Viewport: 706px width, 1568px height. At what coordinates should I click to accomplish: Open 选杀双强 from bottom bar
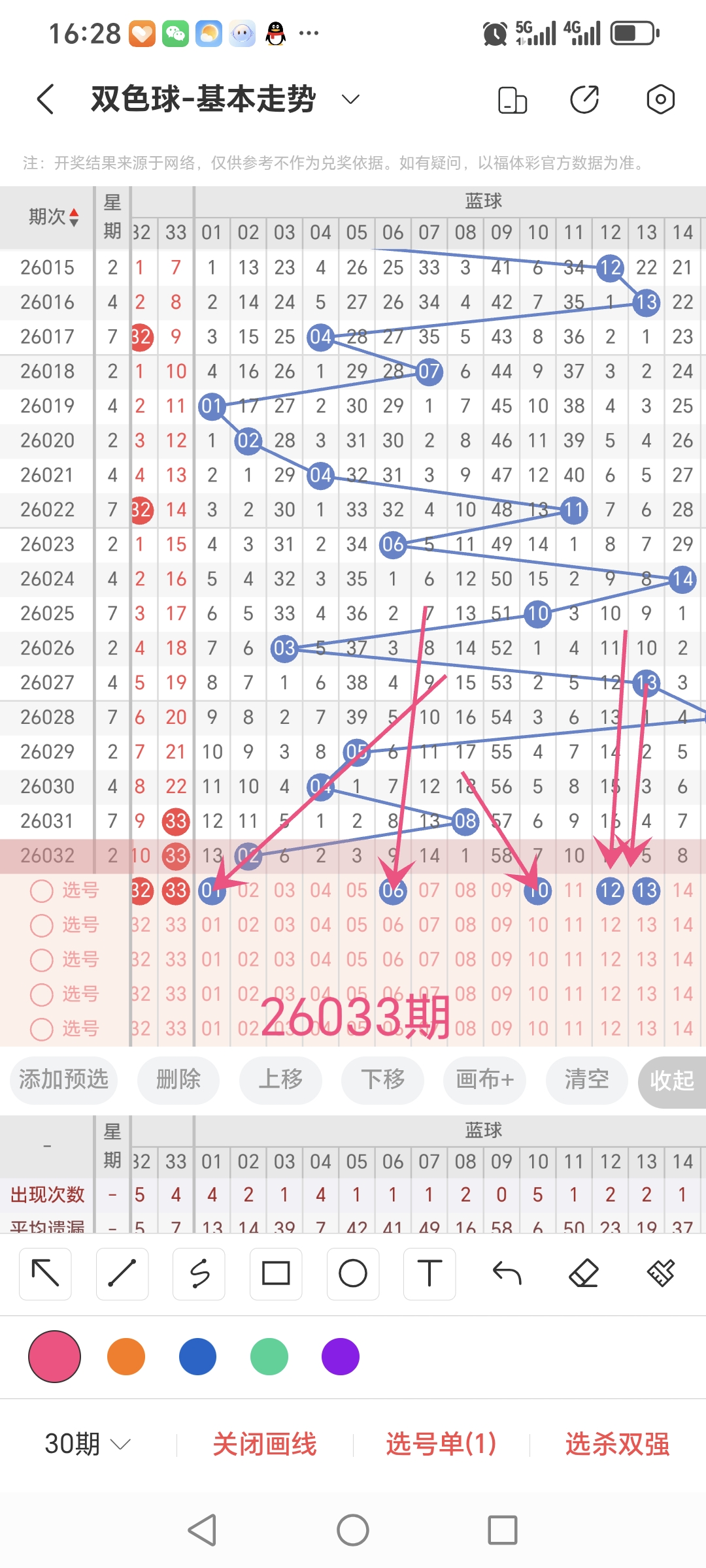coord(617,1445)
